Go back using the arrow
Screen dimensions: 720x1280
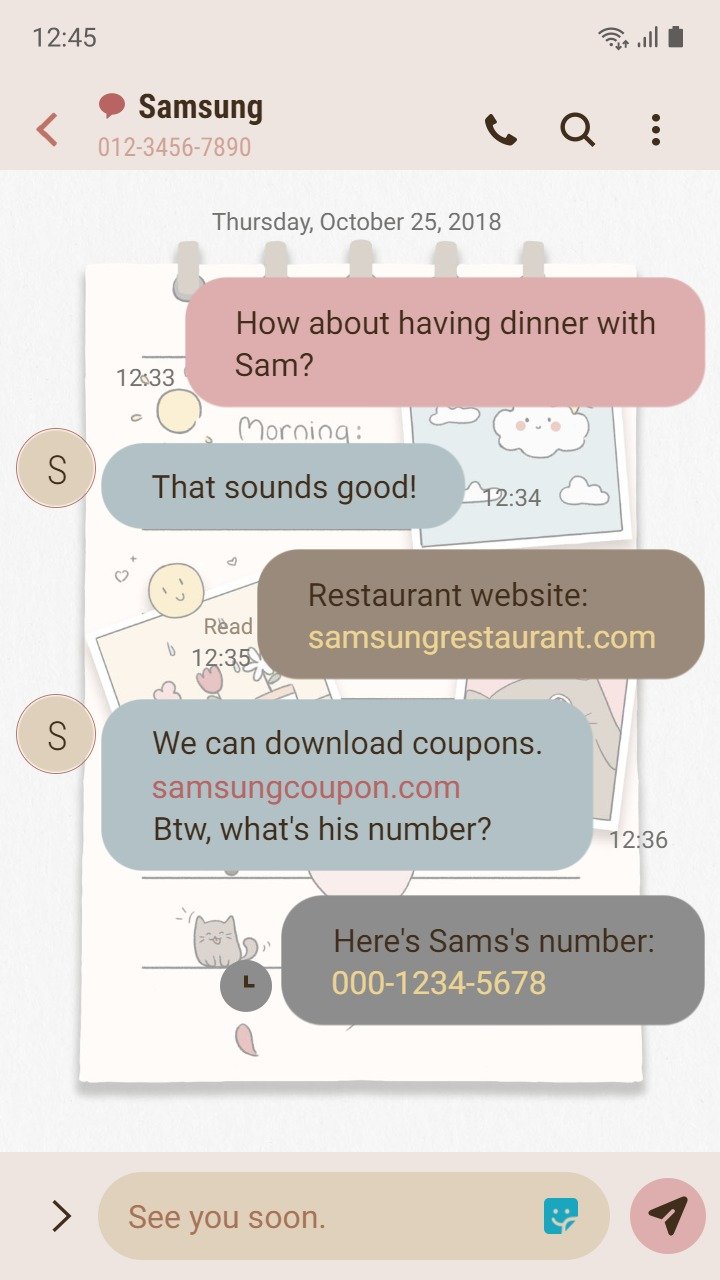pos(47,130)
